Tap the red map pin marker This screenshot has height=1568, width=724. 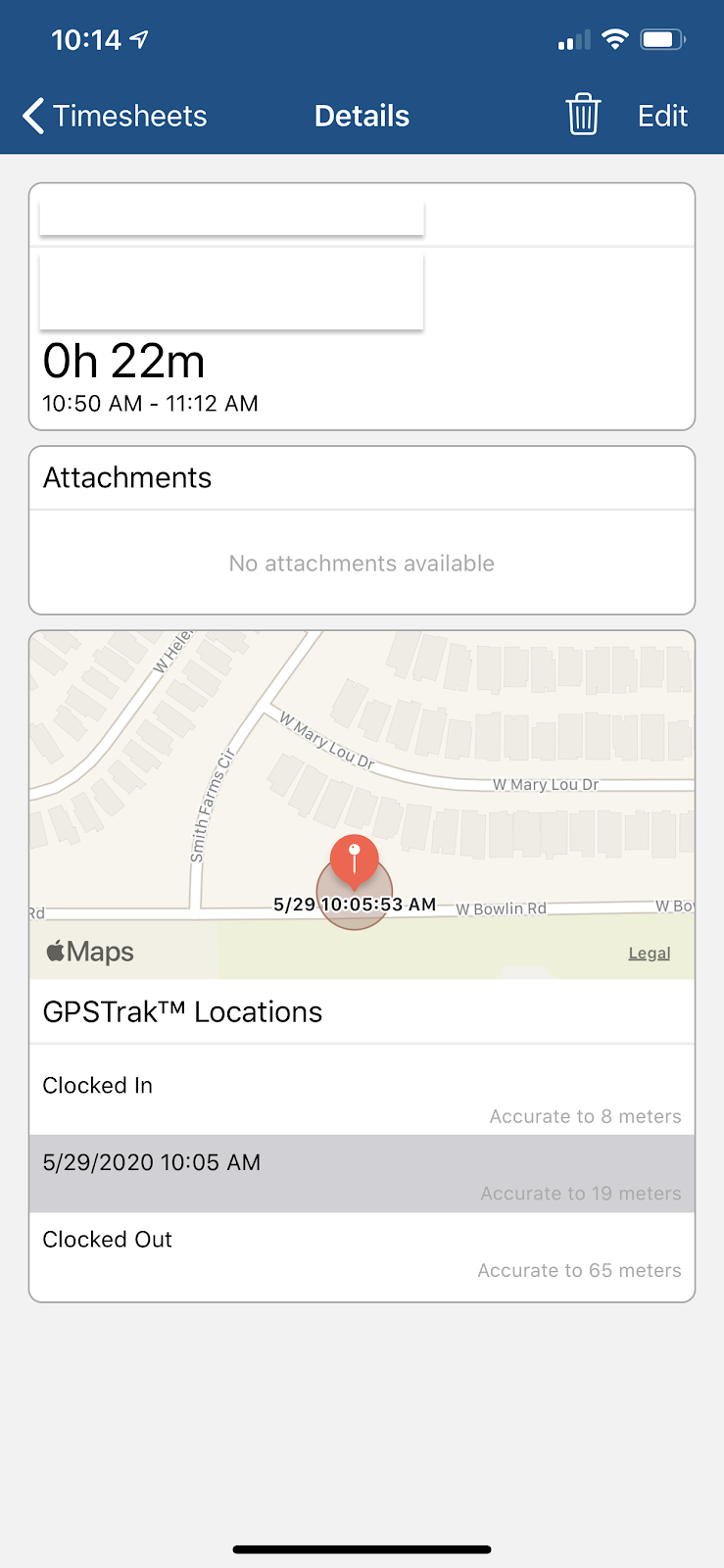(355, 861)
